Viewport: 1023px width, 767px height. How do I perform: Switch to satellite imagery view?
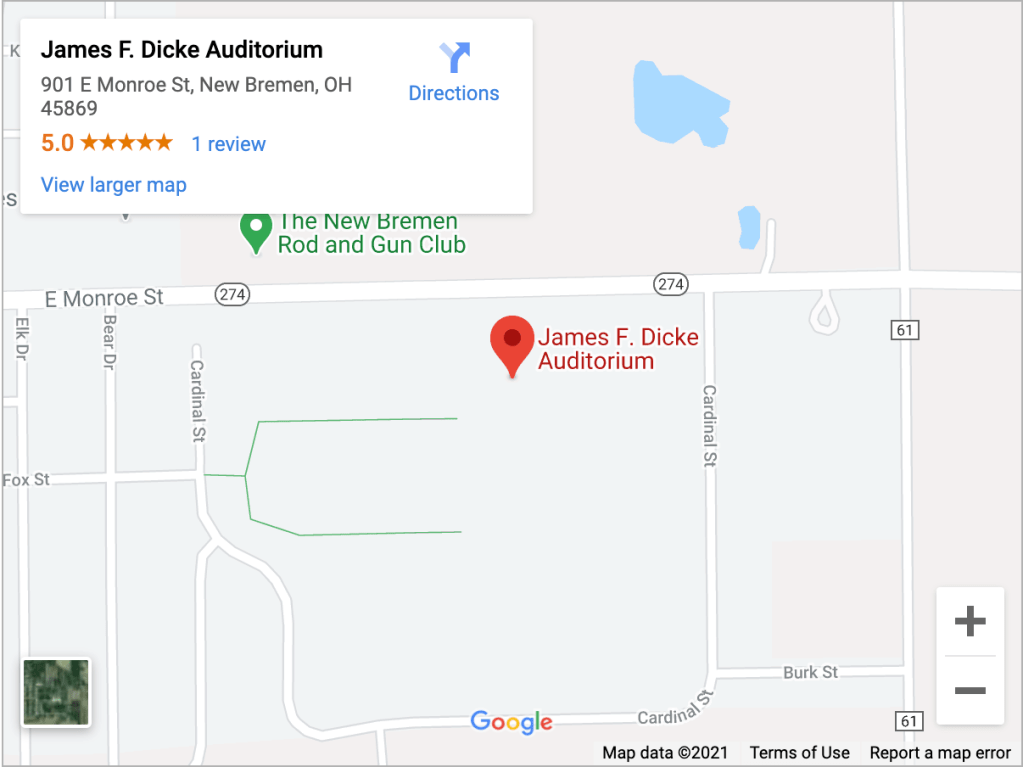point(56,691)
